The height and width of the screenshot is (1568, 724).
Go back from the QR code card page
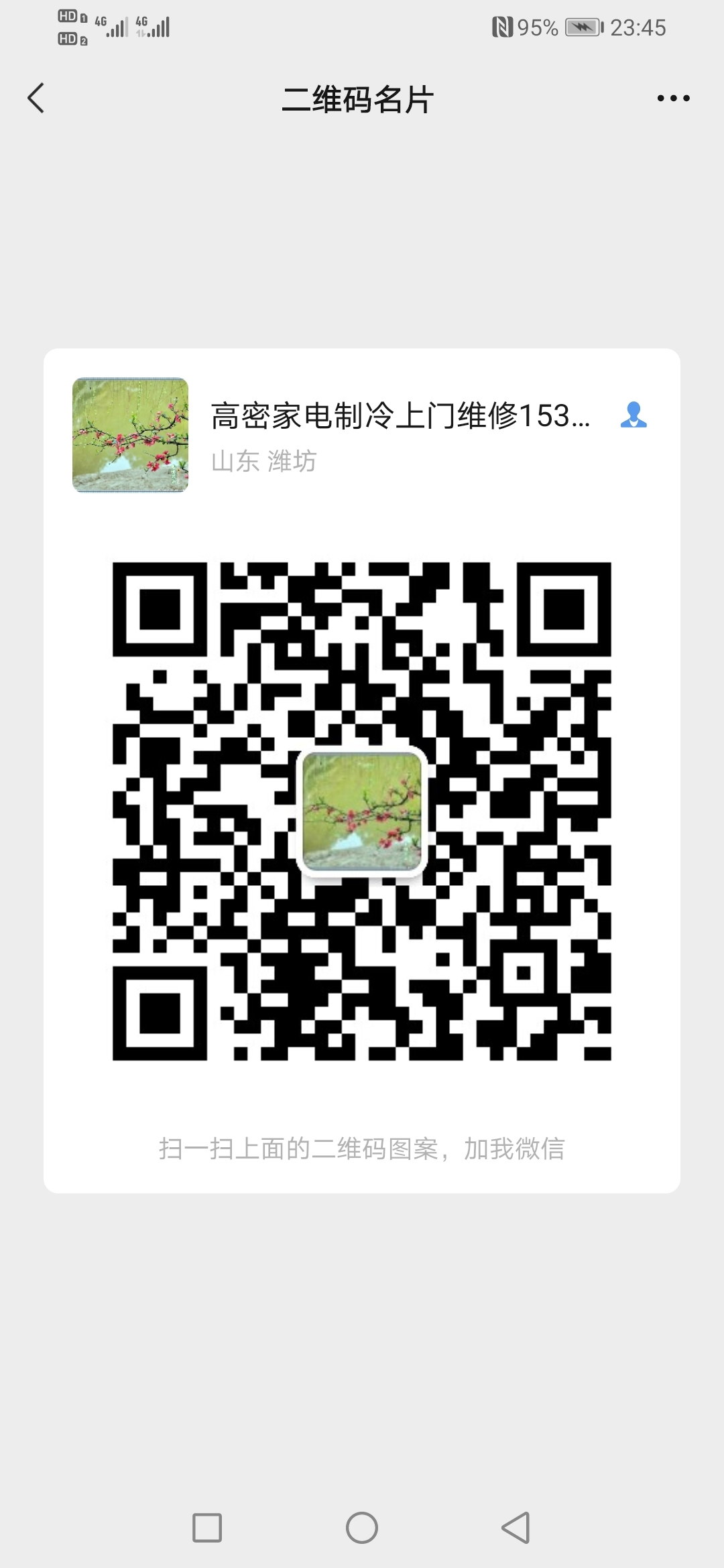click(36, 99)
